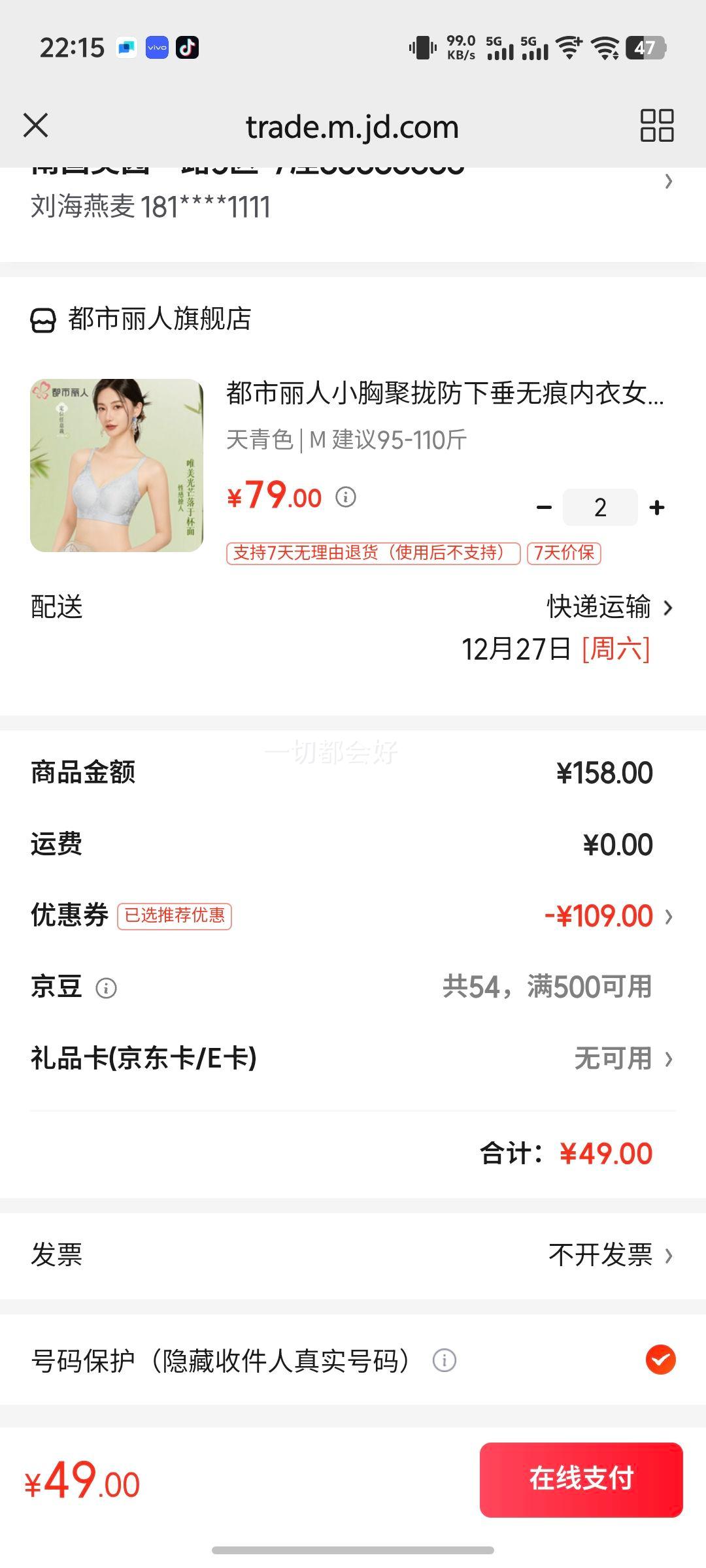Open the grid menu in the browser bar
The image size is (706, 1568).
[656, 125]
